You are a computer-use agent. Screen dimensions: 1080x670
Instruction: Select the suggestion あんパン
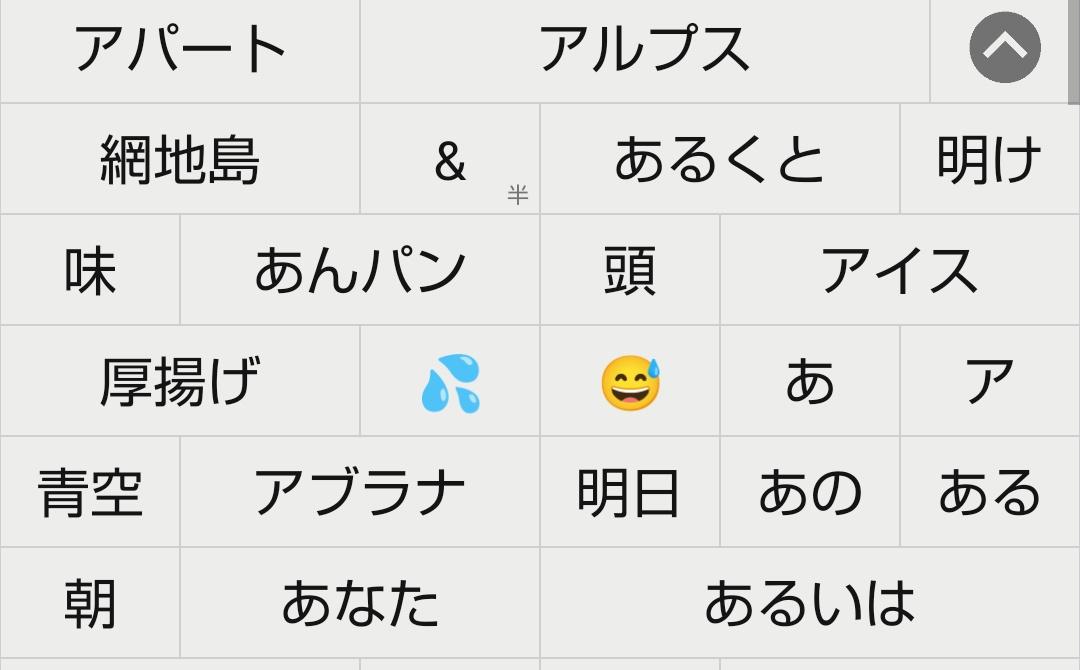(x=360, y=271)
